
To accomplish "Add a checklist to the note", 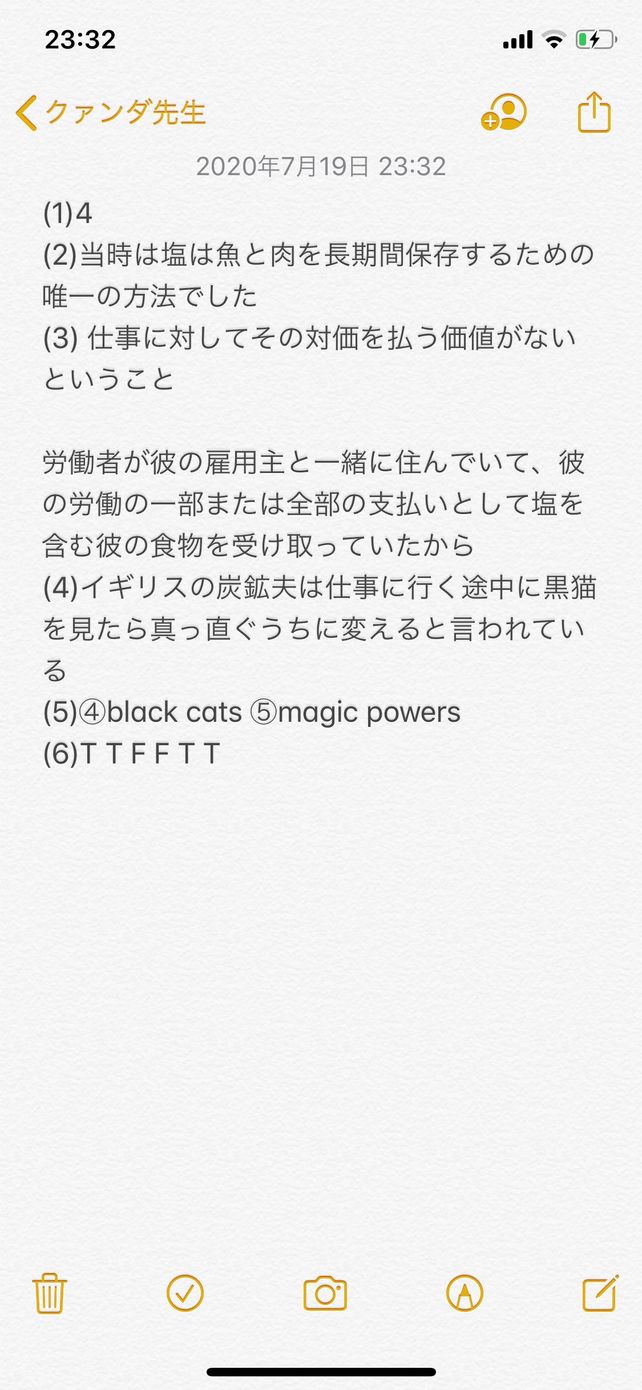I will pyautogui.click(x=185, y=1293).
